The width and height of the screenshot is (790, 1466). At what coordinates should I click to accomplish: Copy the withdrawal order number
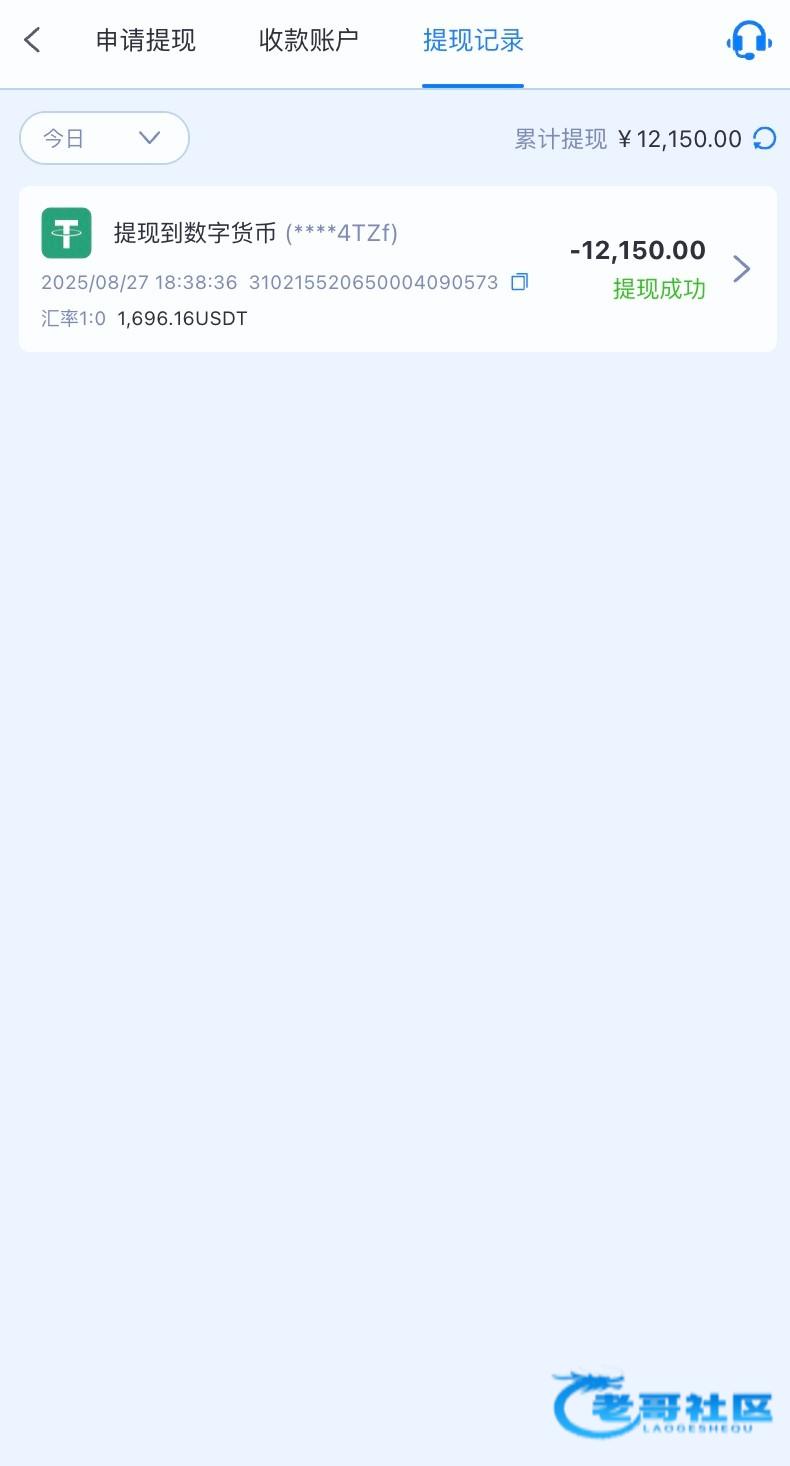coord(519,282)
